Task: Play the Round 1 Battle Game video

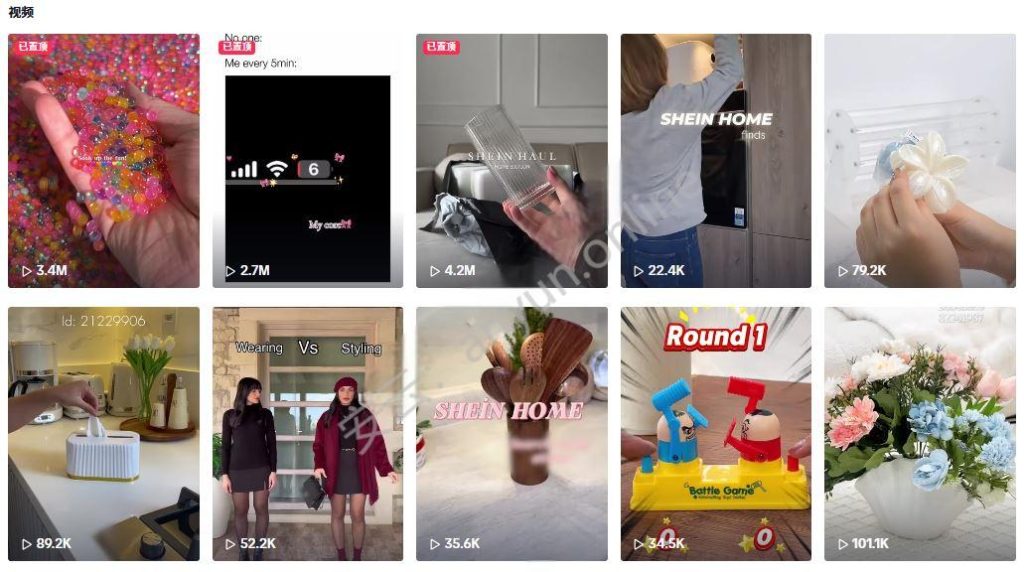Action: (715, 433)
